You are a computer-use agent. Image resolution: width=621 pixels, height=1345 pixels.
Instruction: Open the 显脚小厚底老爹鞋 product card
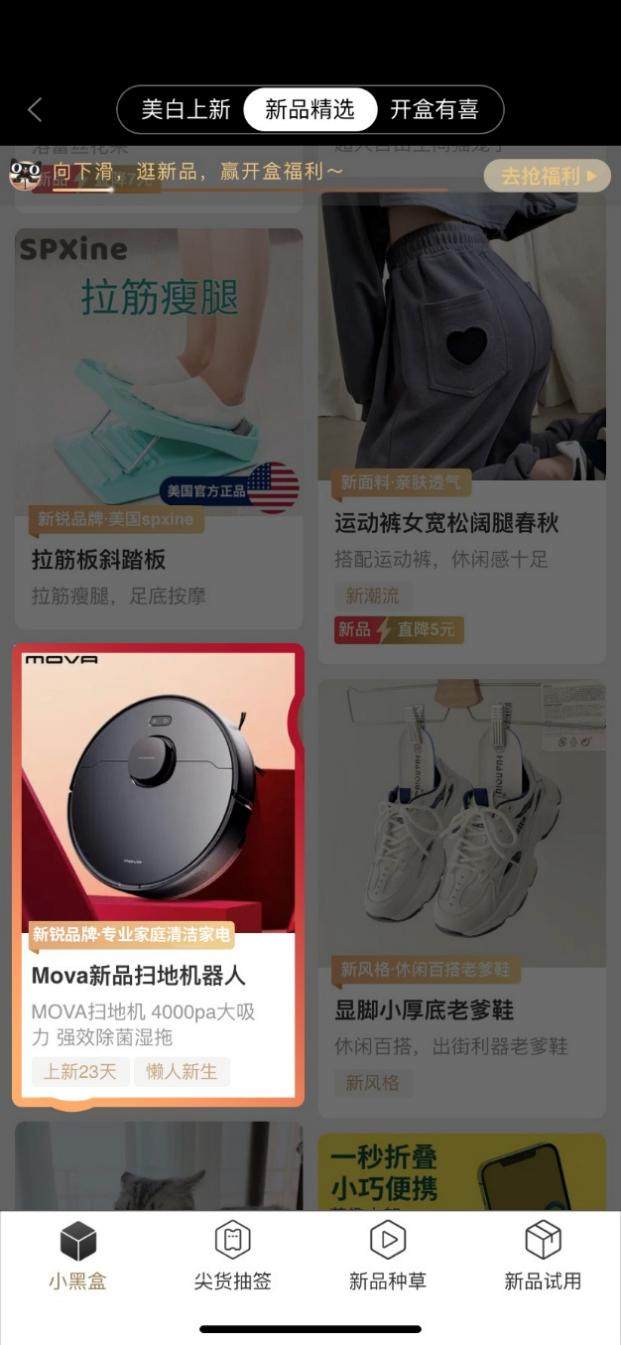[462, 898]
